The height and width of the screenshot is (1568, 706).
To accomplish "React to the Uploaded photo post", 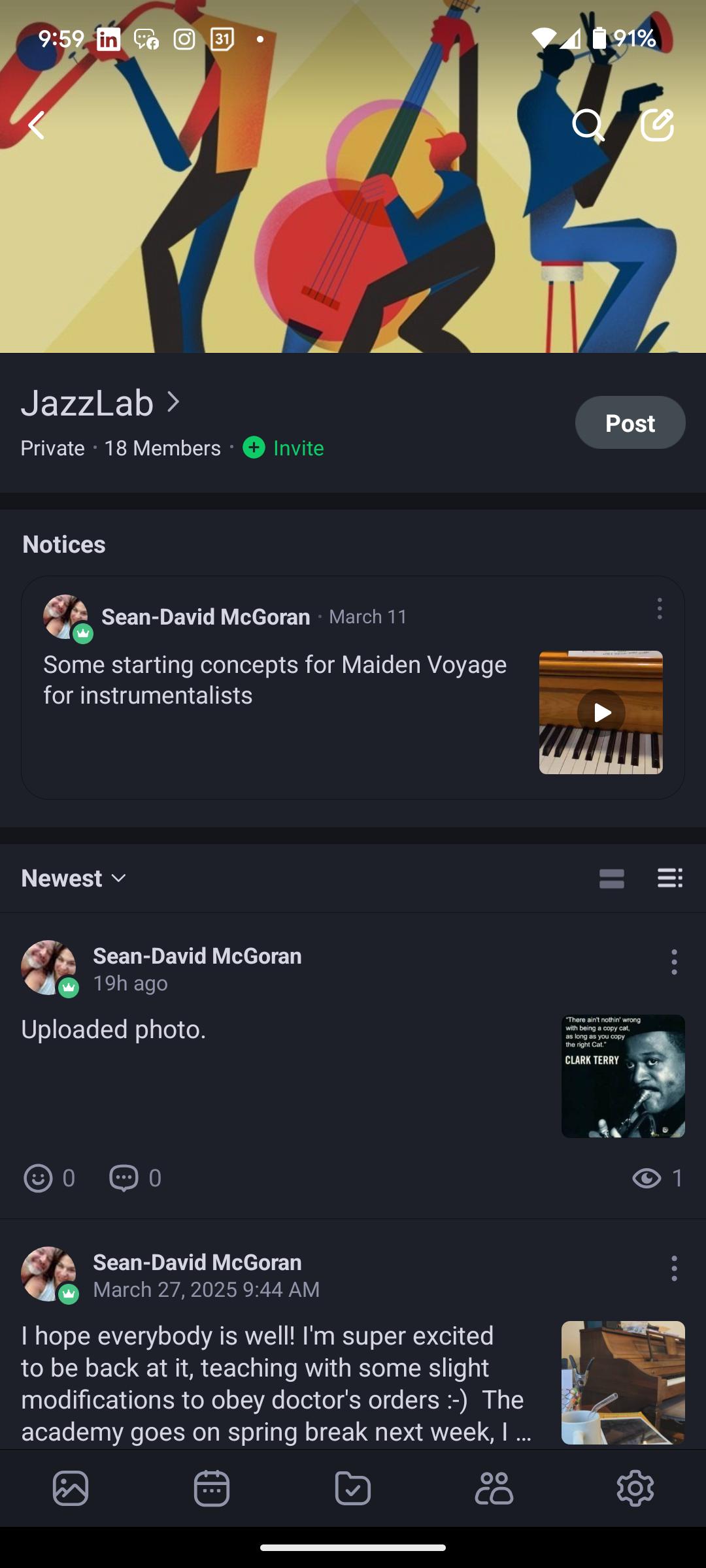I will coord(39,1178).
